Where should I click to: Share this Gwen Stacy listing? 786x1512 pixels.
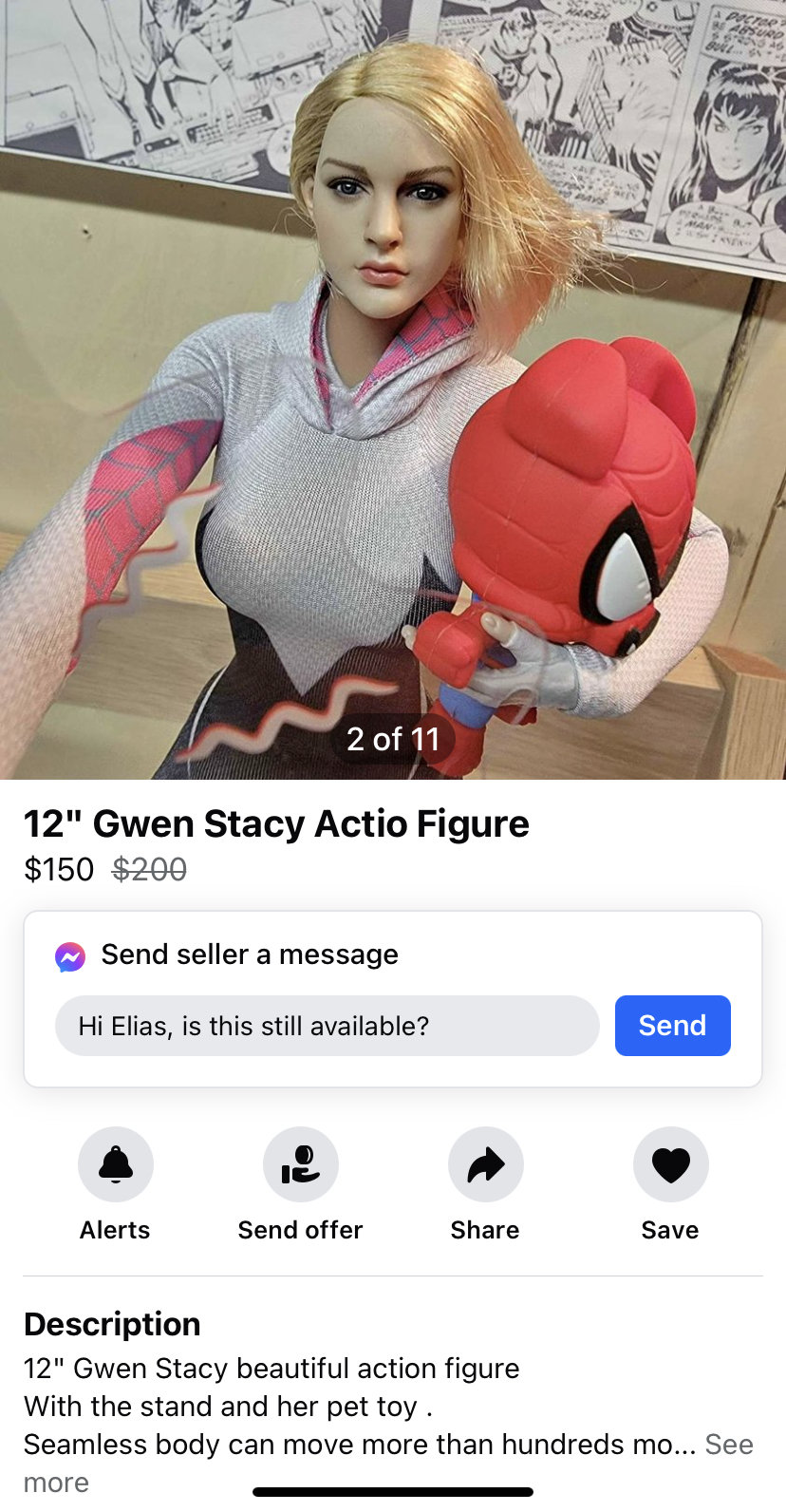[485, 1164]
